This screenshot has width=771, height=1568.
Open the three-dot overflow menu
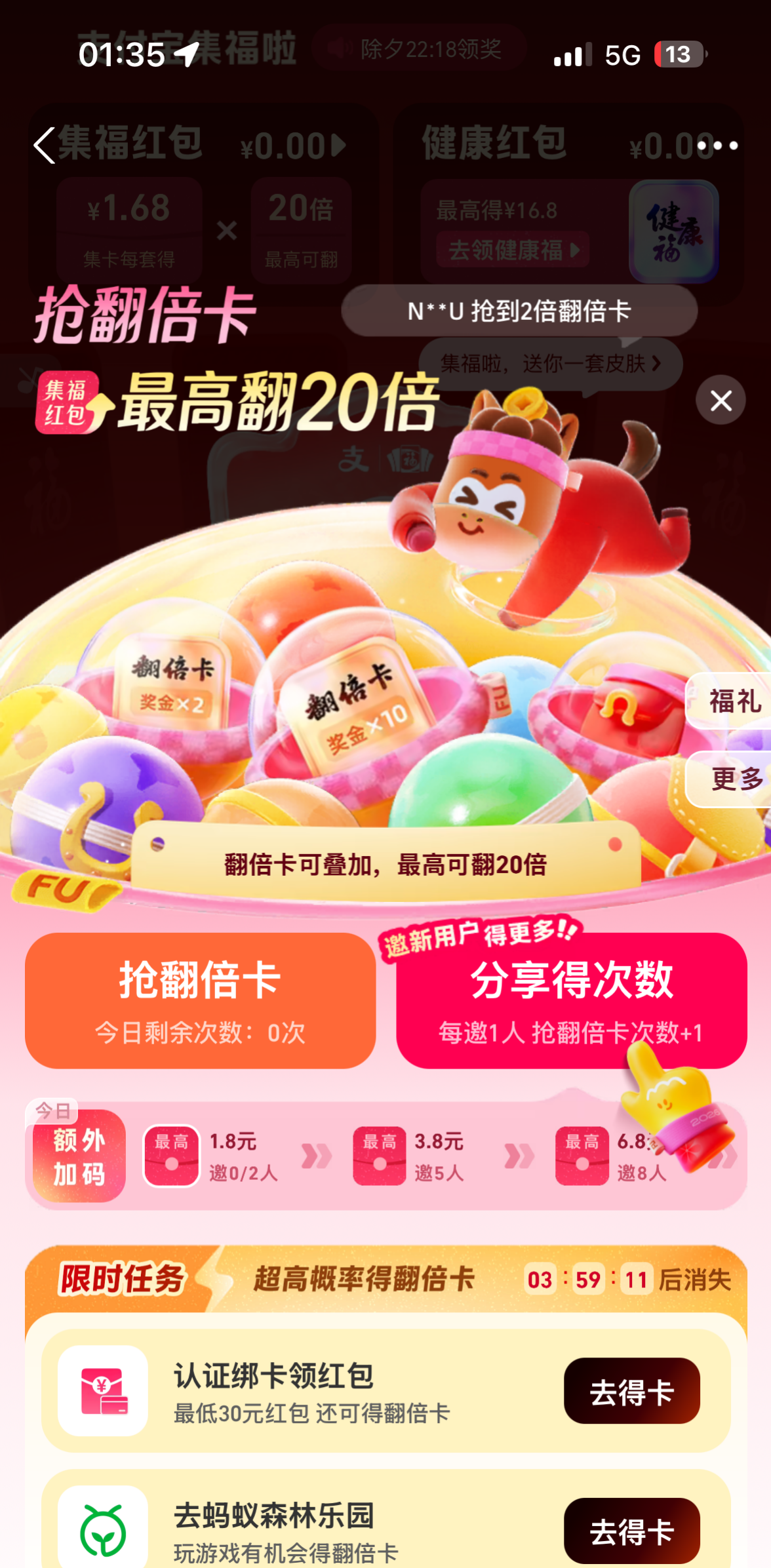[718, 146]
